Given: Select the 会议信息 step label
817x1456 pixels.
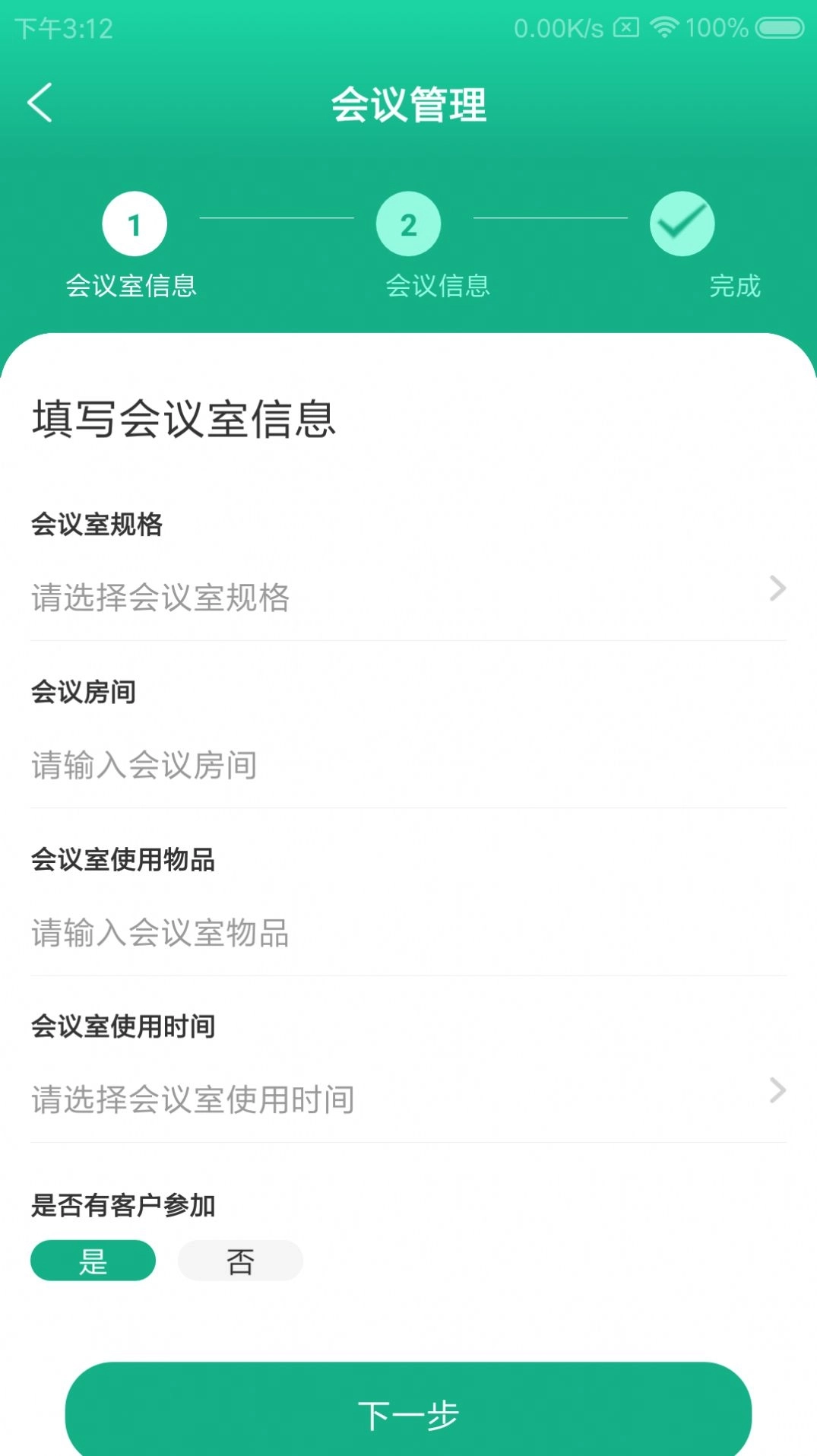Looking at the screenshot, I should [x=439, y=287].
